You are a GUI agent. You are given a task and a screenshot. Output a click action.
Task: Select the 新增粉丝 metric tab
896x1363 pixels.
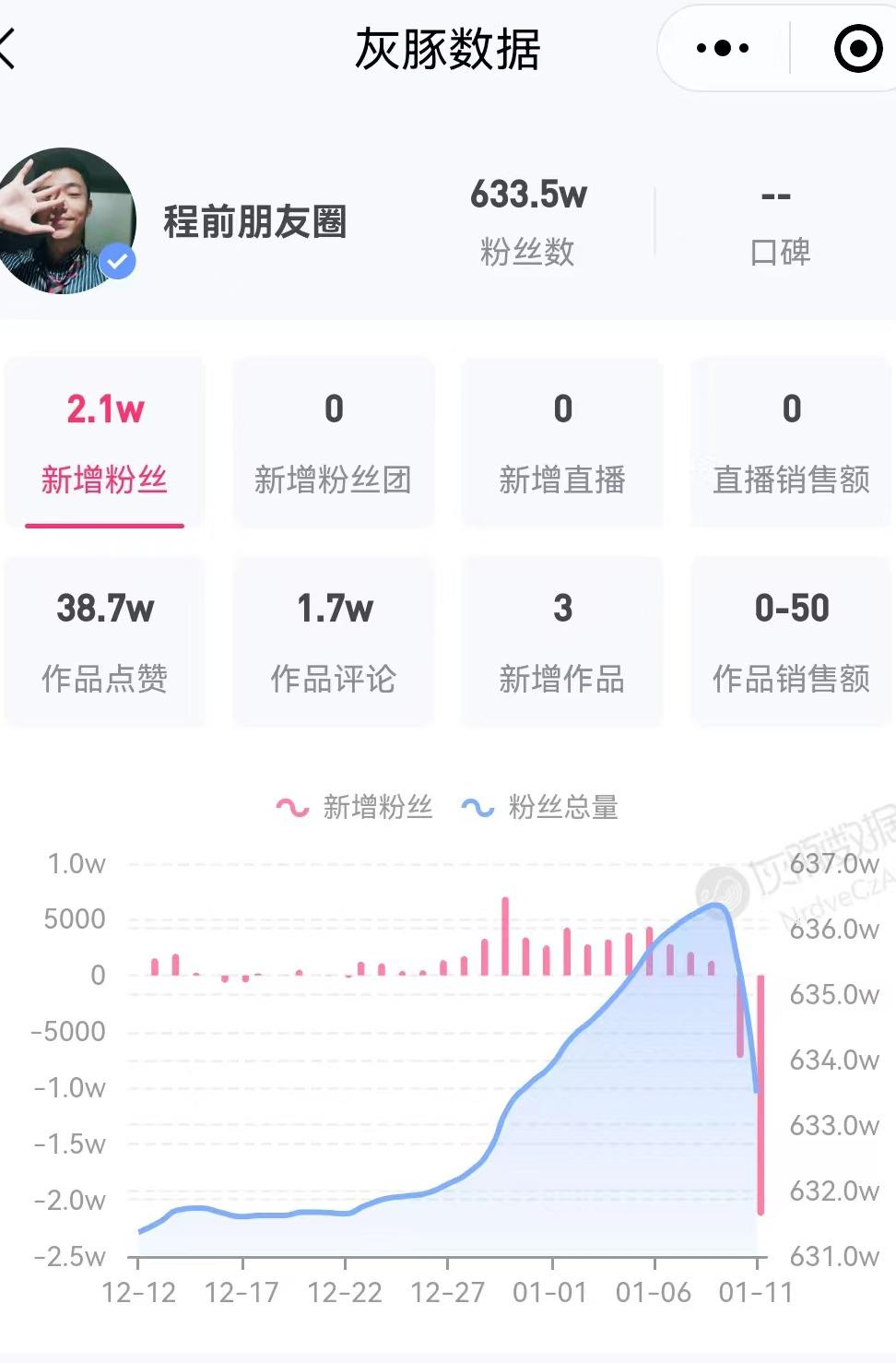(x=104, y=442)
